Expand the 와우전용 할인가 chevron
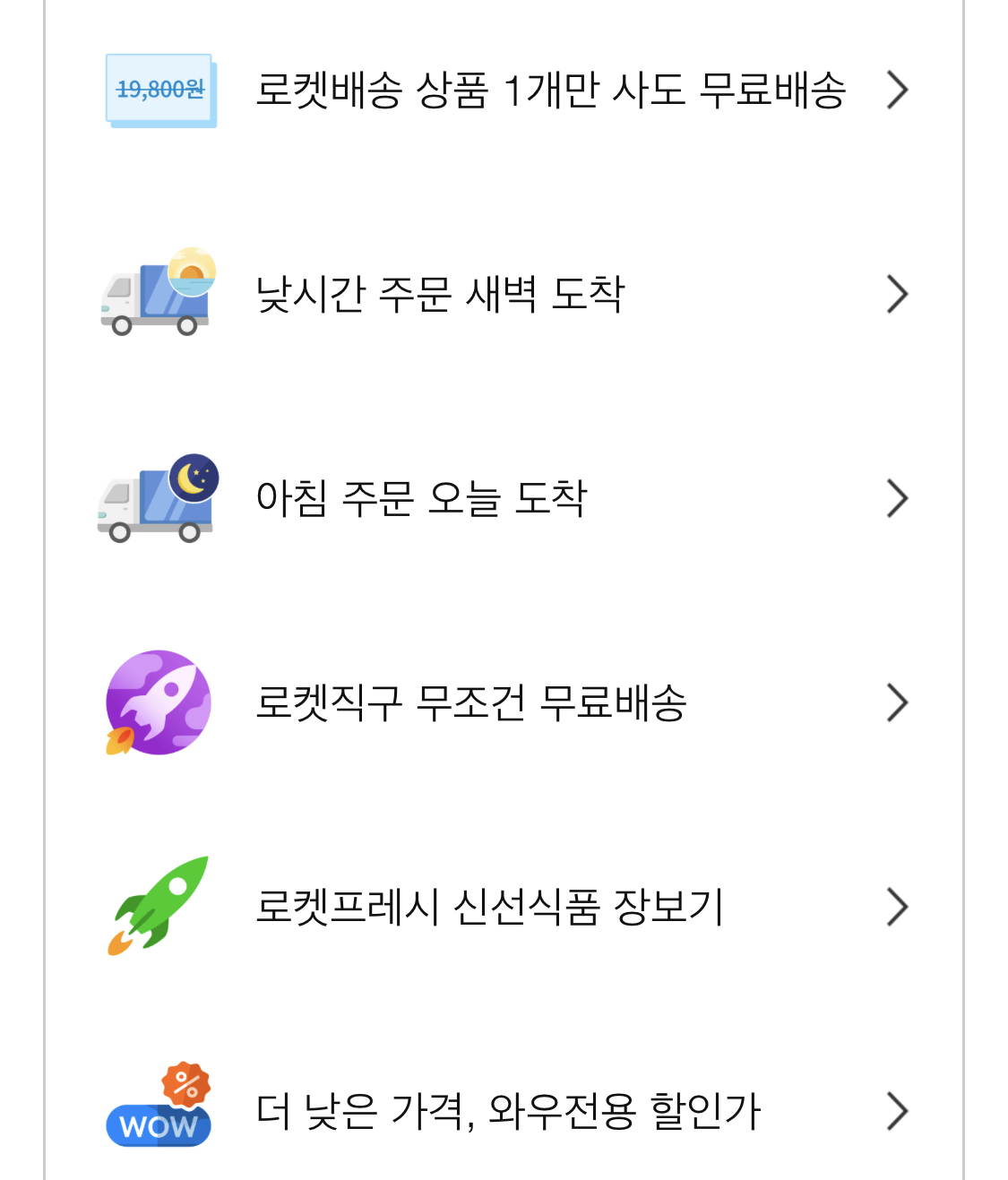 tap(896, 1109)
